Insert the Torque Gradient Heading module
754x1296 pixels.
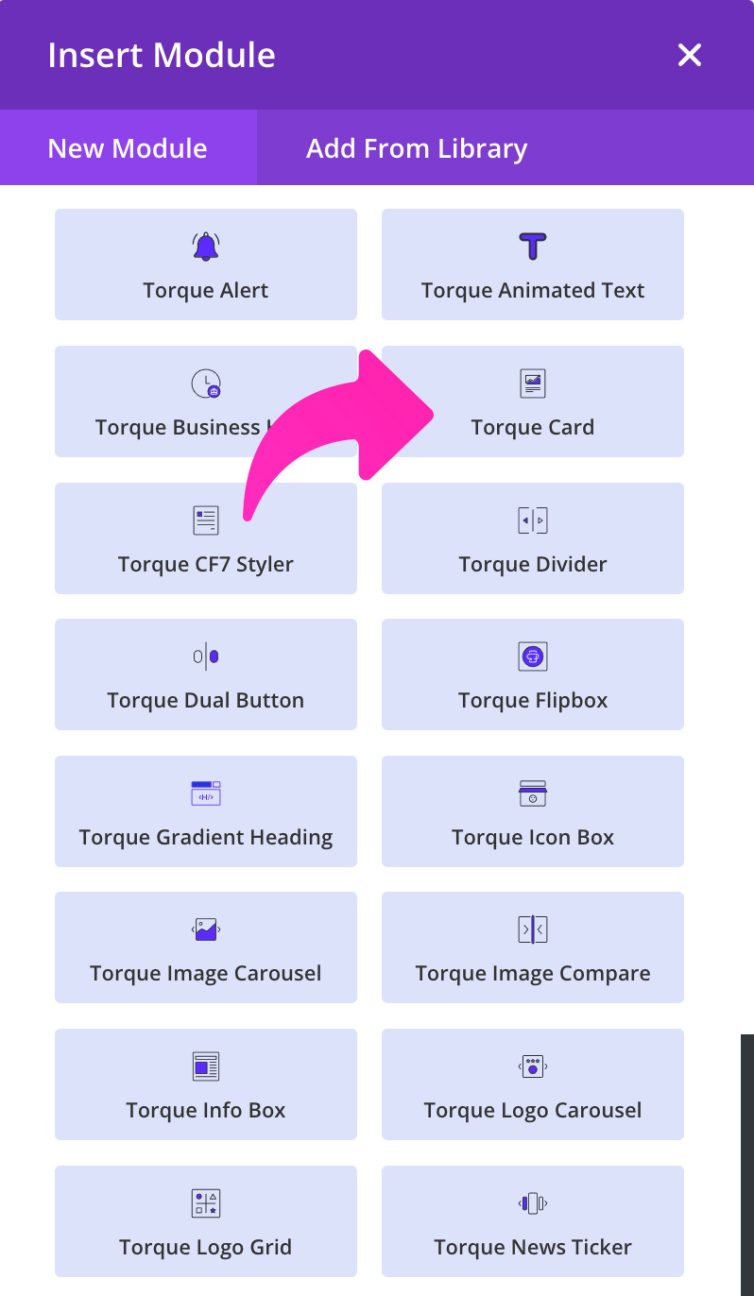coord(205,811)
